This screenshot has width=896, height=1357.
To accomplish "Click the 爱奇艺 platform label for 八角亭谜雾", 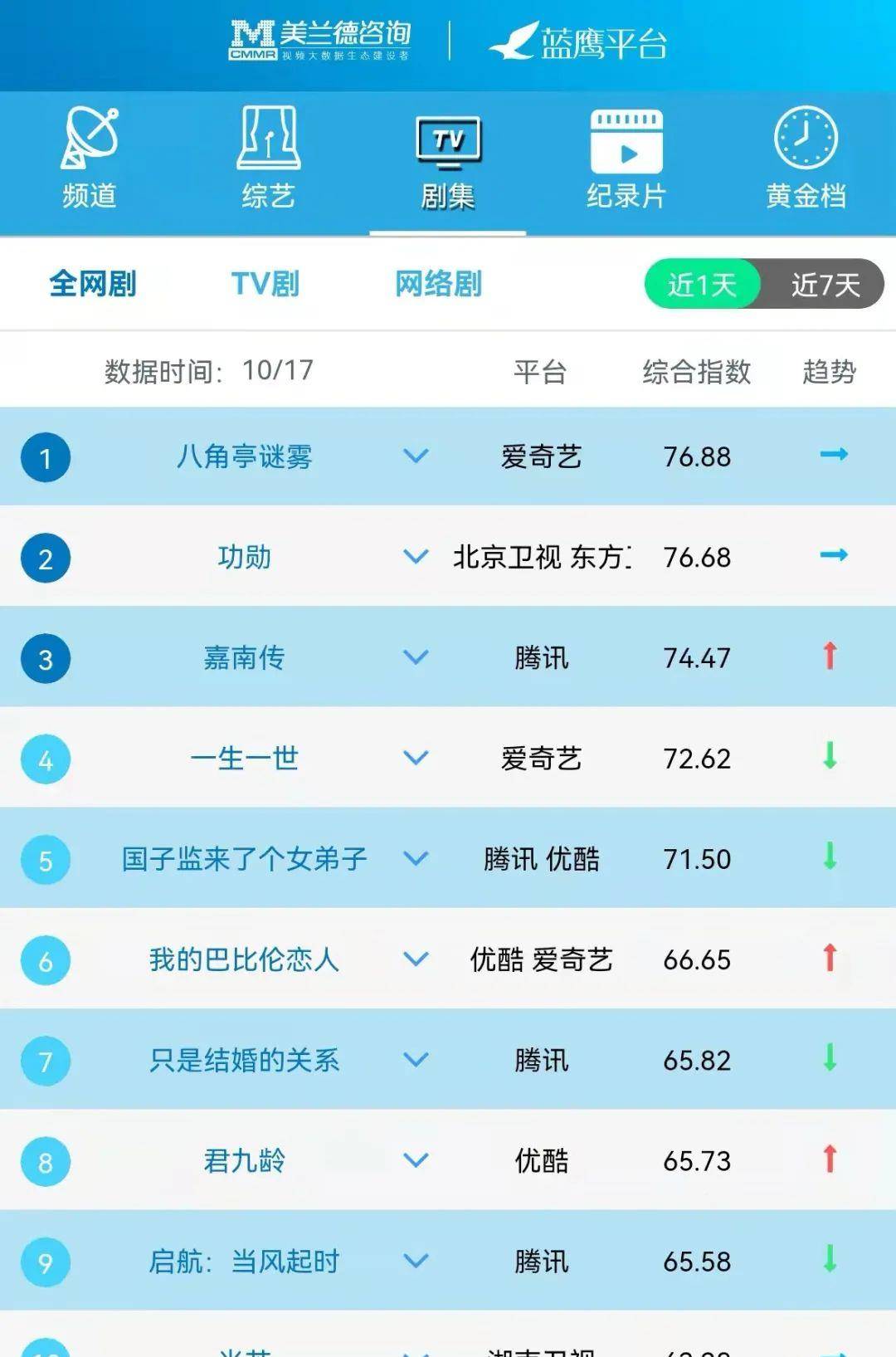I will pyautogui.click(x=543, y=456).
